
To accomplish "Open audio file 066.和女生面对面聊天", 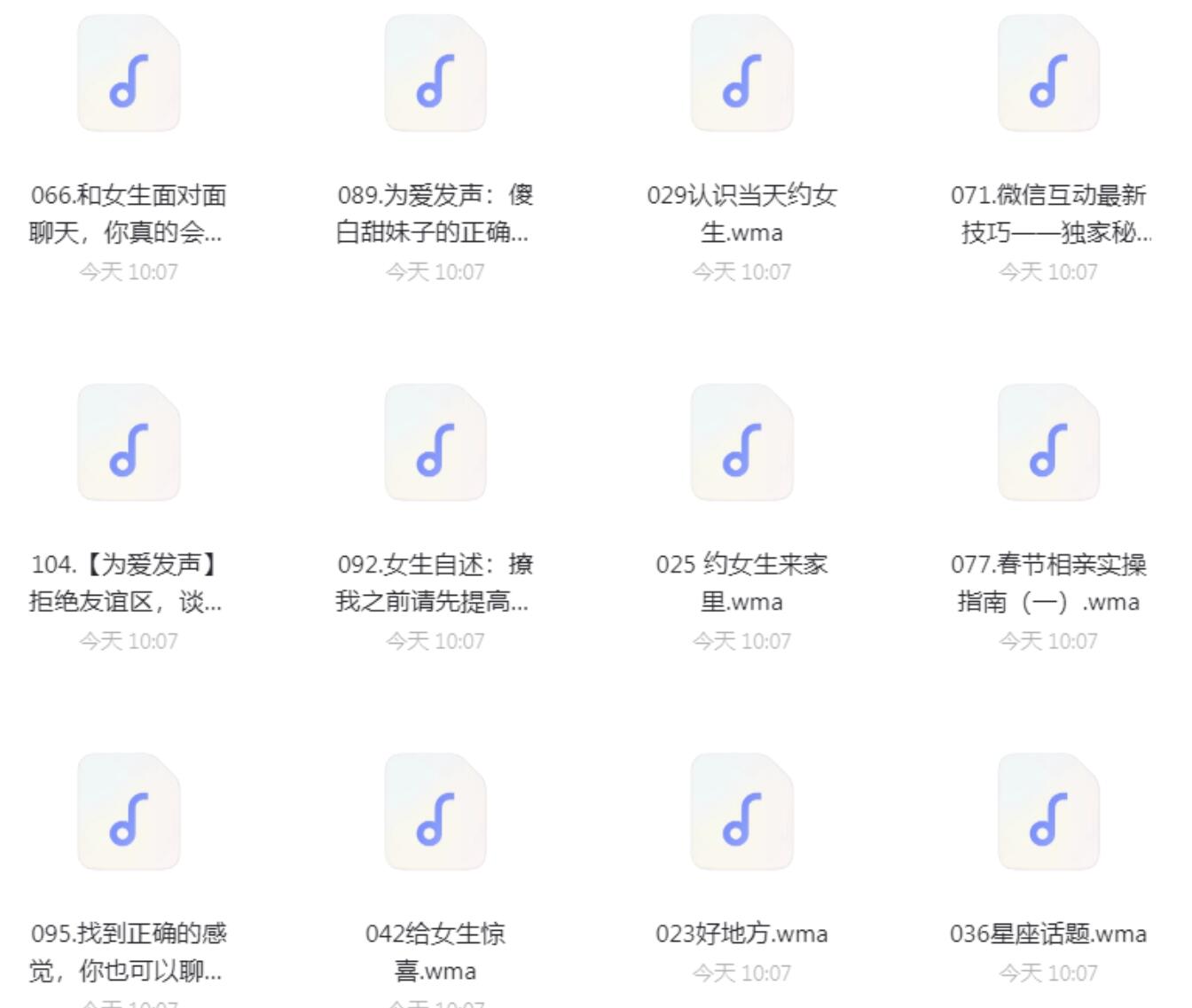I will coord(129,75).
